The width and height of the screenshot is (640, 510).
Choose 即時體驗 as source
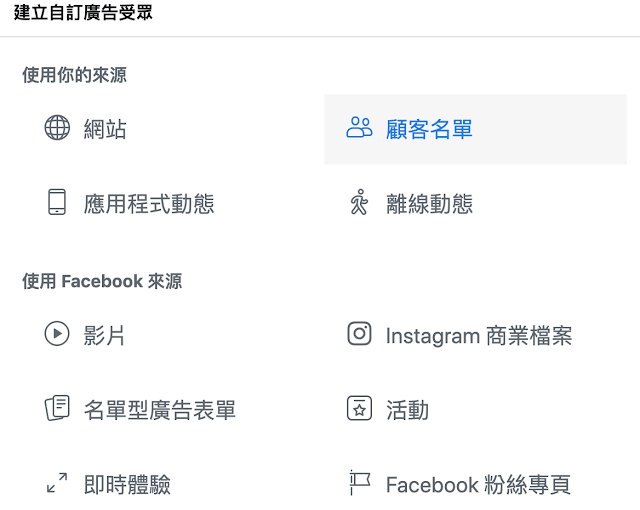173,484
